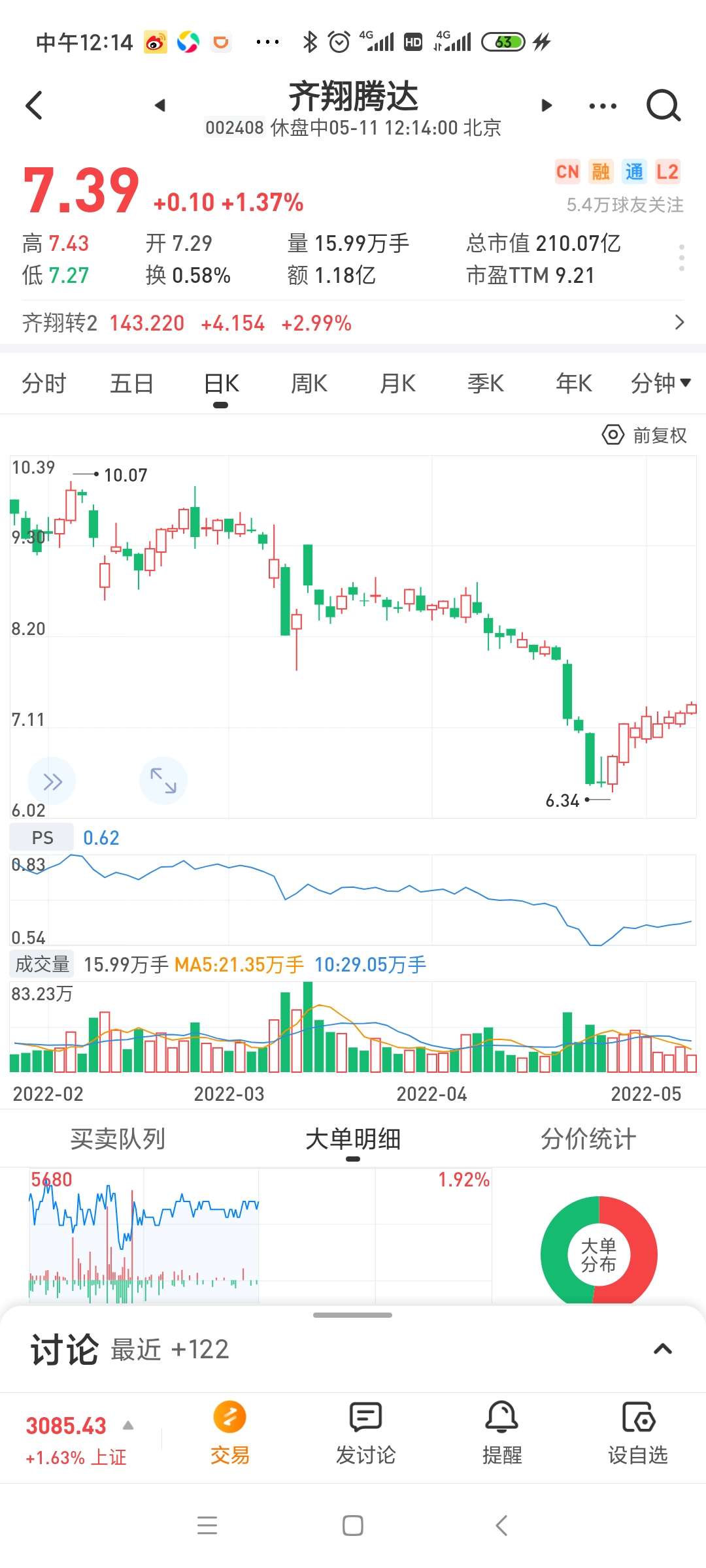Select the 周K chart tab
This screenshot has height=1568, width=706.
309,384
